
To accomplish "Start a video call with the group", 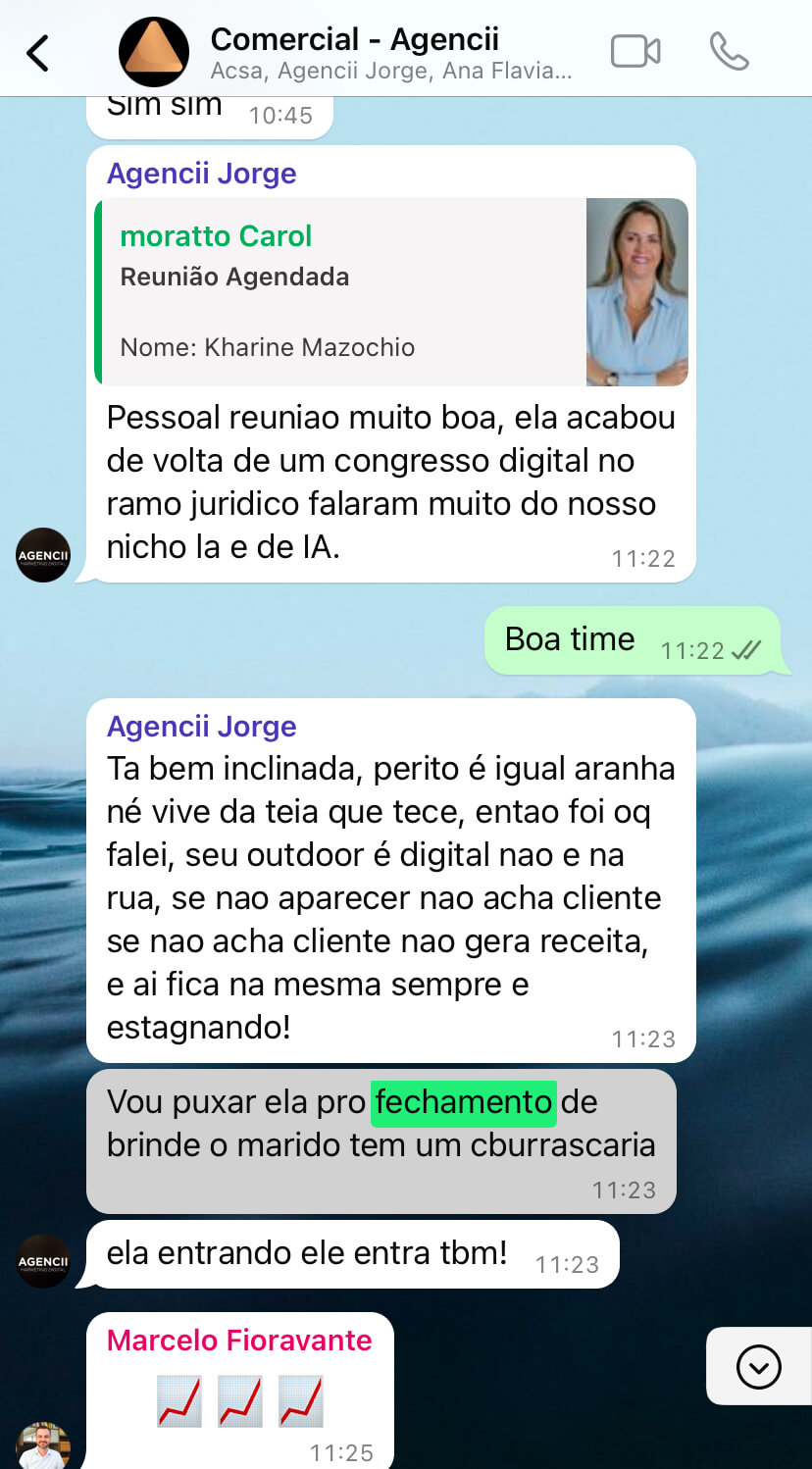I will point(635,52).
